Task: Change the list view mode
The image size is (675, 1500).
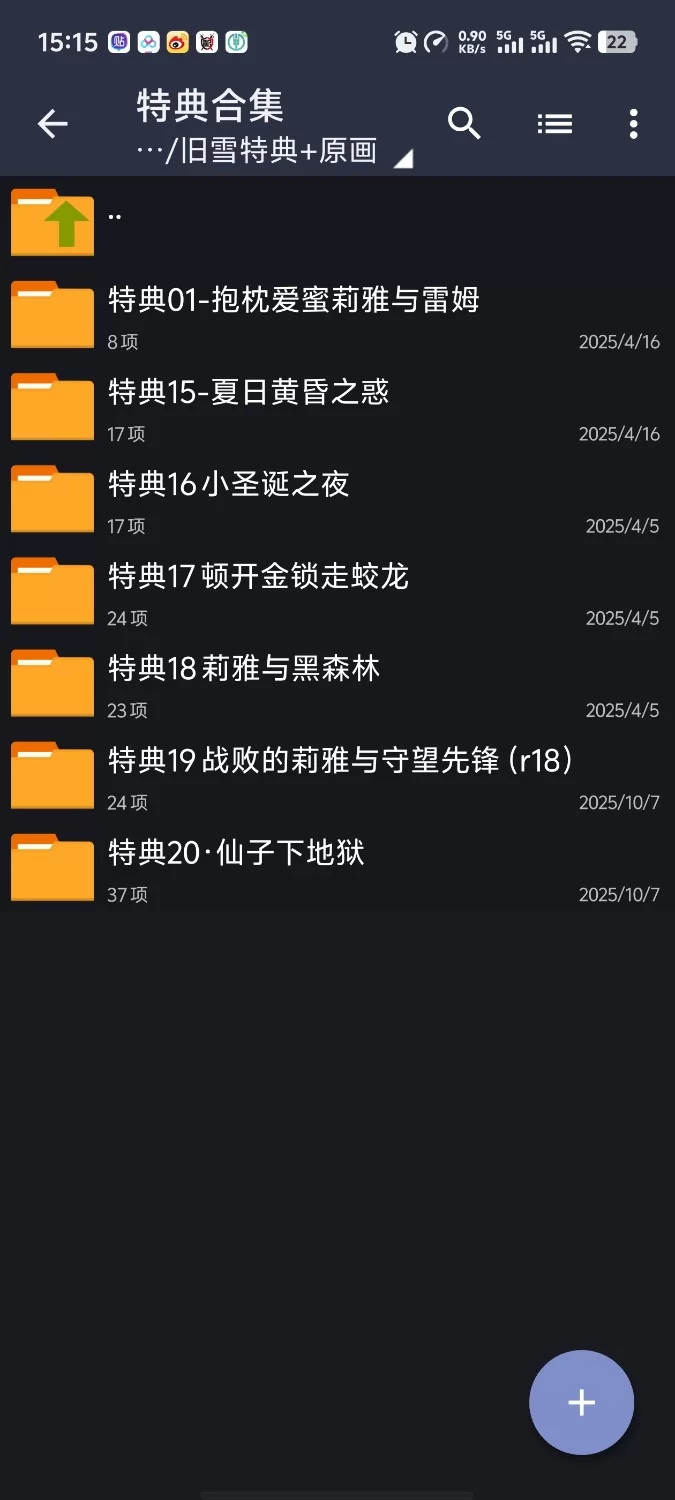Action: coord(554,124)
